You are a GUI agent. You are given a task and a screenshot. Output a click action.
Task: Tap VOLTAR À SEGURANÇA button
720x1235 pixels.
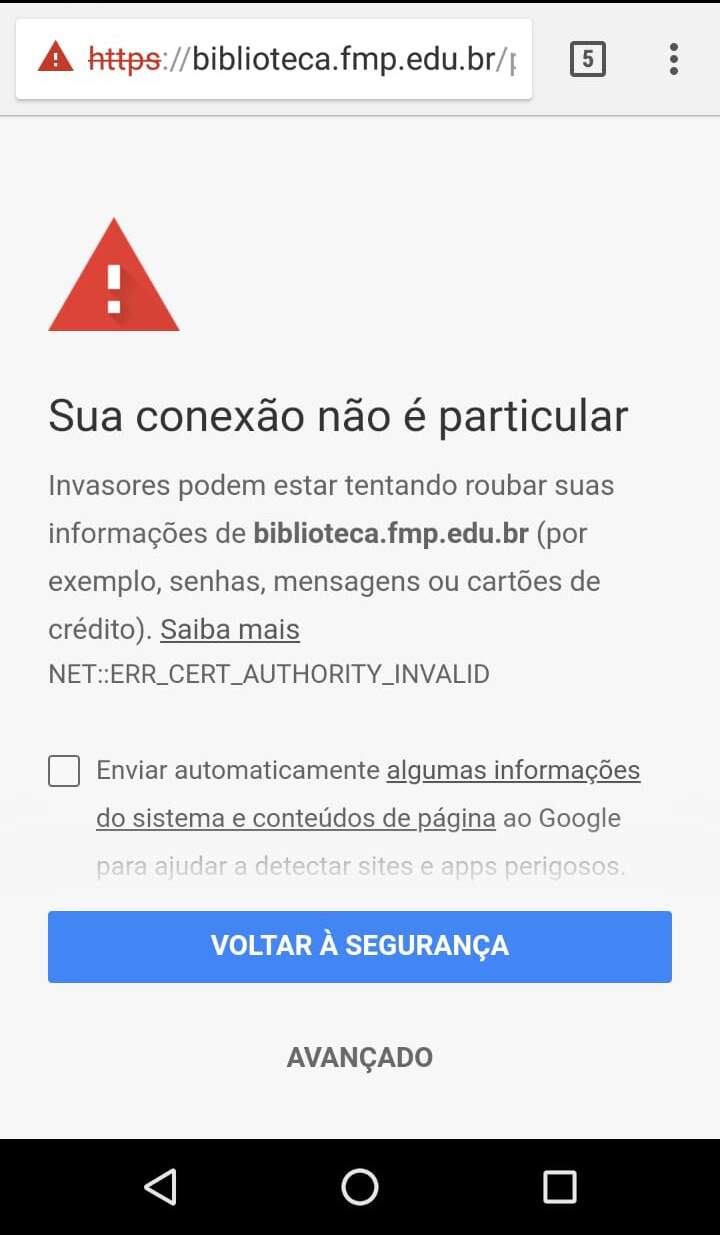360,946
